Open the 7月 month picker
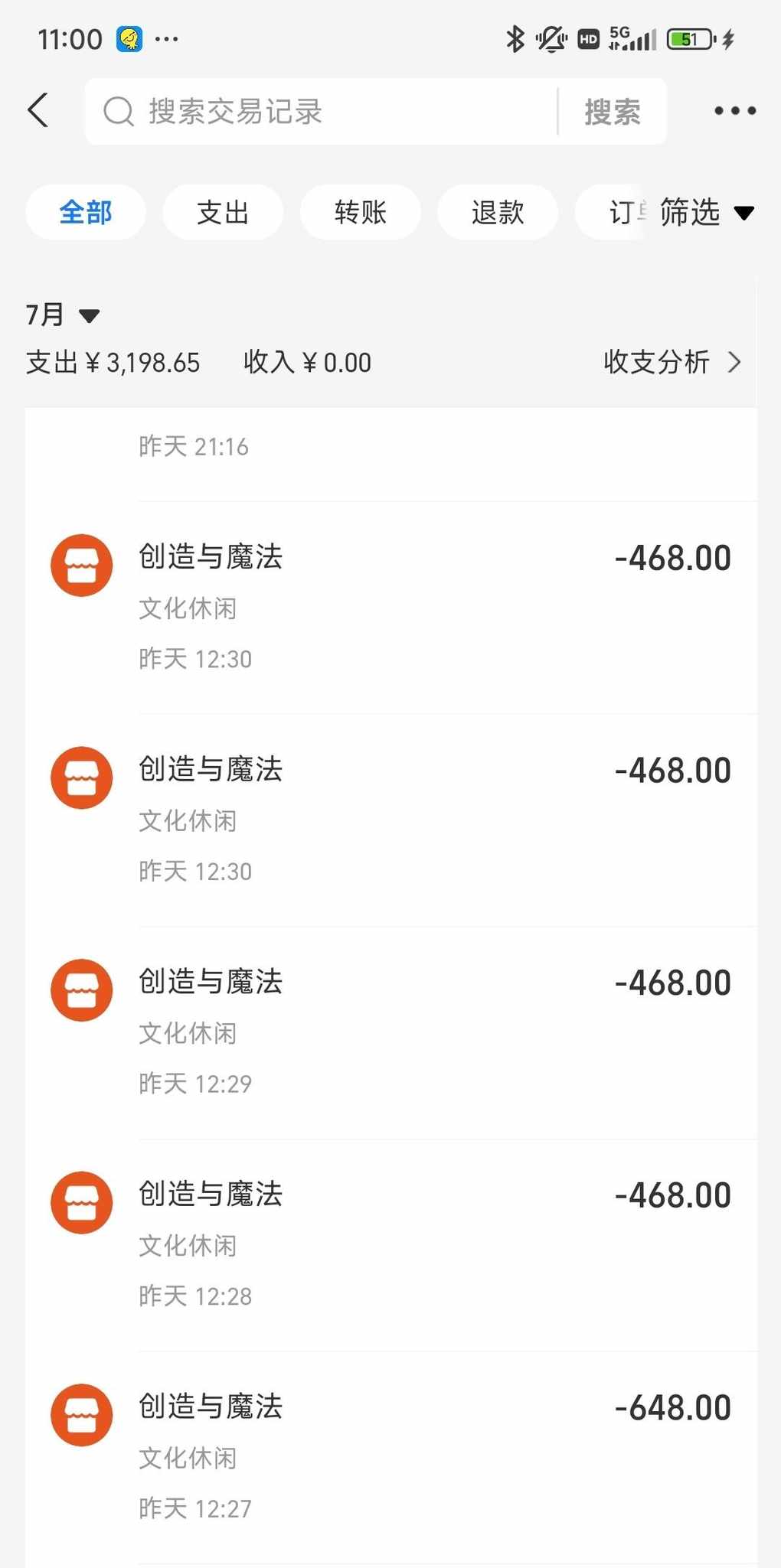 tap(63, 315)
